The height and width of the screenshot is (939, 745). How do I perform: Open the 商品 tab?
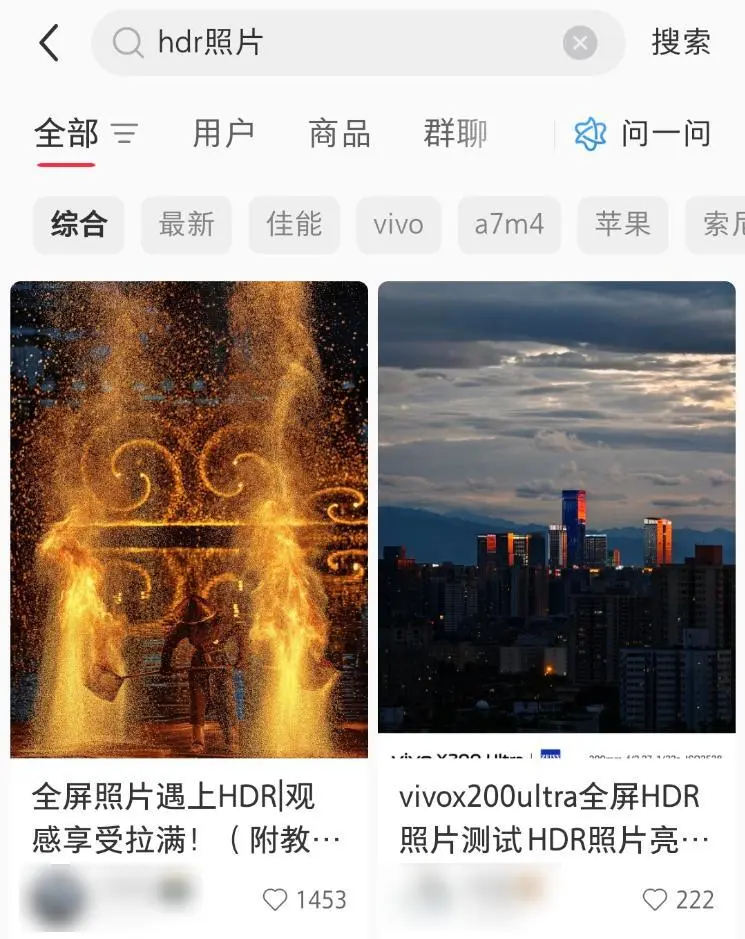pos(339,131)
